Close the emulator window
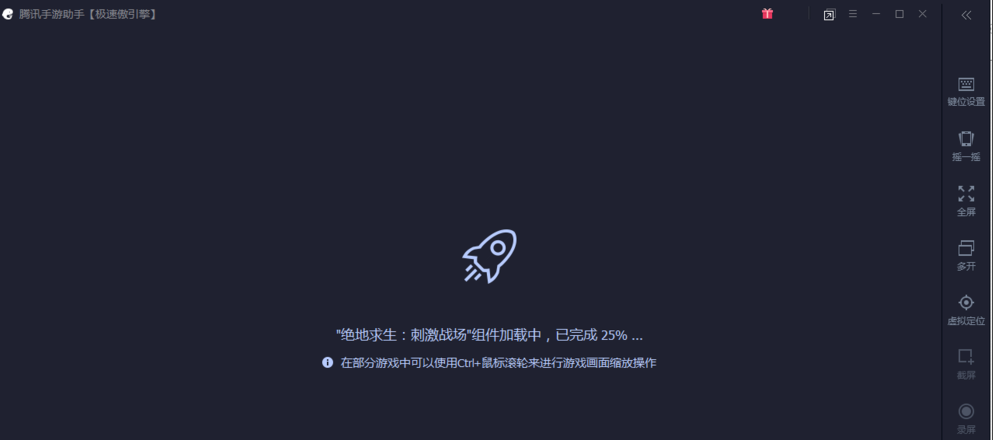The height and width of the screenshot is (440, 993). point(922,14)
